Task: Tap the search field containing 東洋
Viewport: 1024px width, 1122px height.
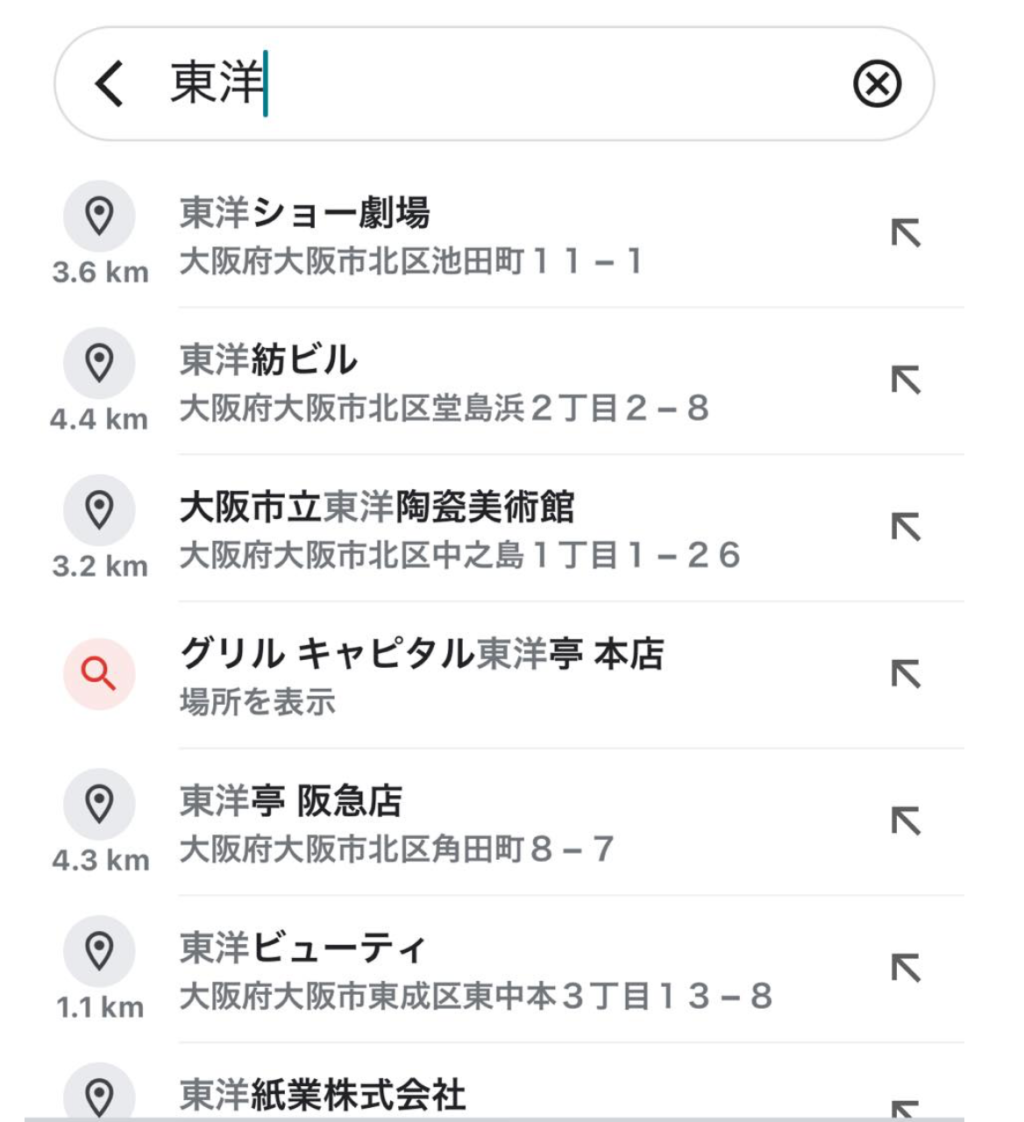Action: point(500,84)
